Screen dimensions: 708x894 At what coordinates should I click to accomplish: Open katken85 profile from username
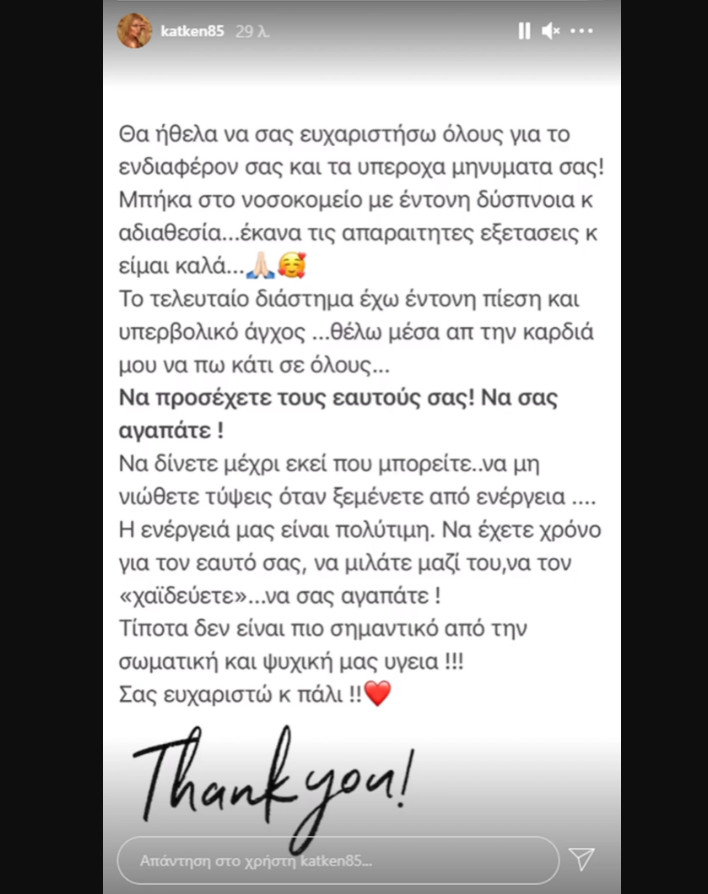pos(193,32)
